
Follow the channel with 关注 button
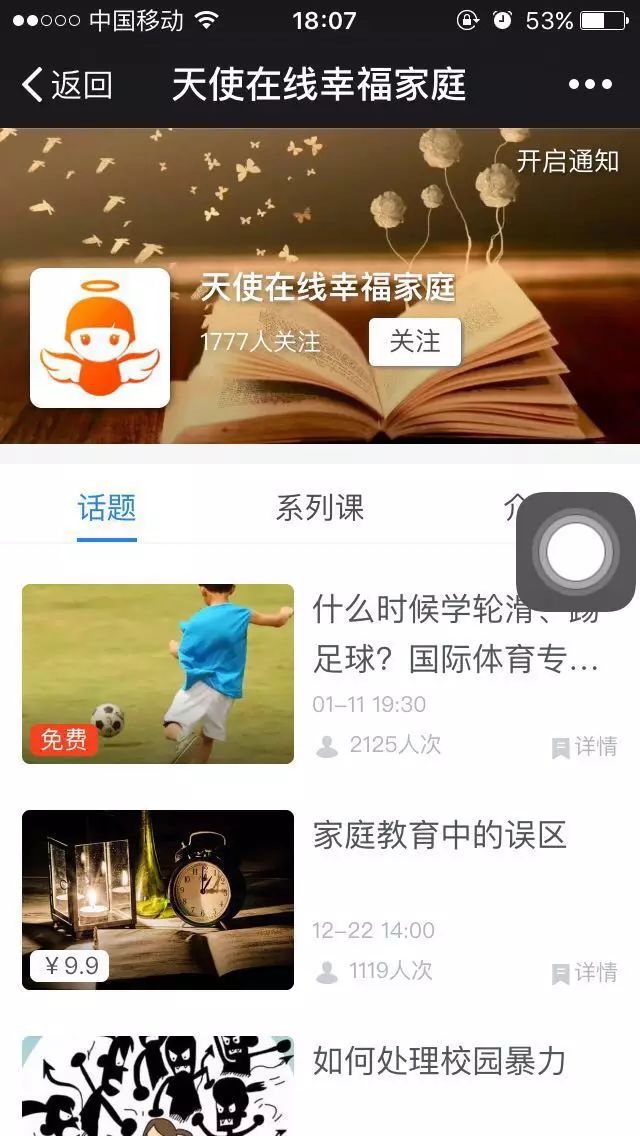pos(415,342)
